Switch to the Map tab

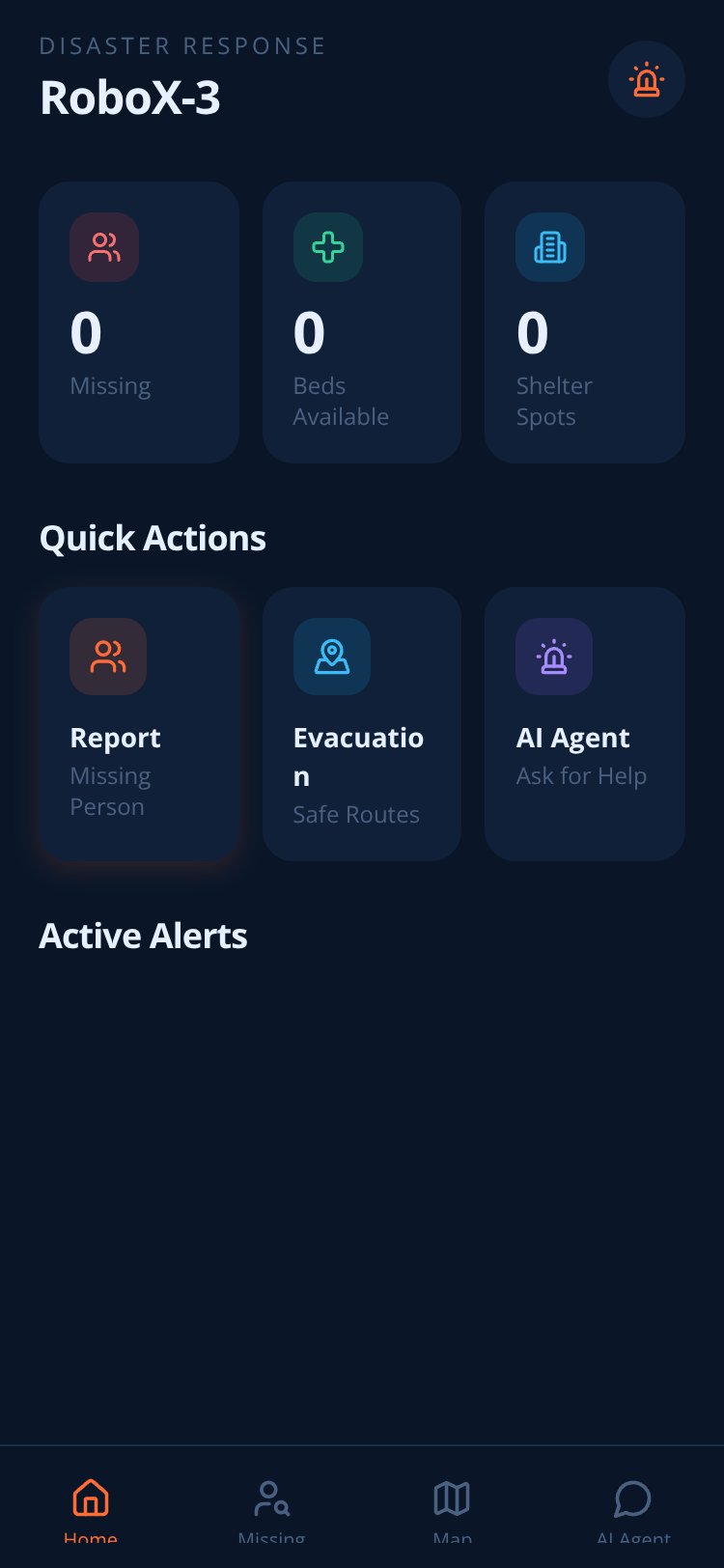point(453,1508)
